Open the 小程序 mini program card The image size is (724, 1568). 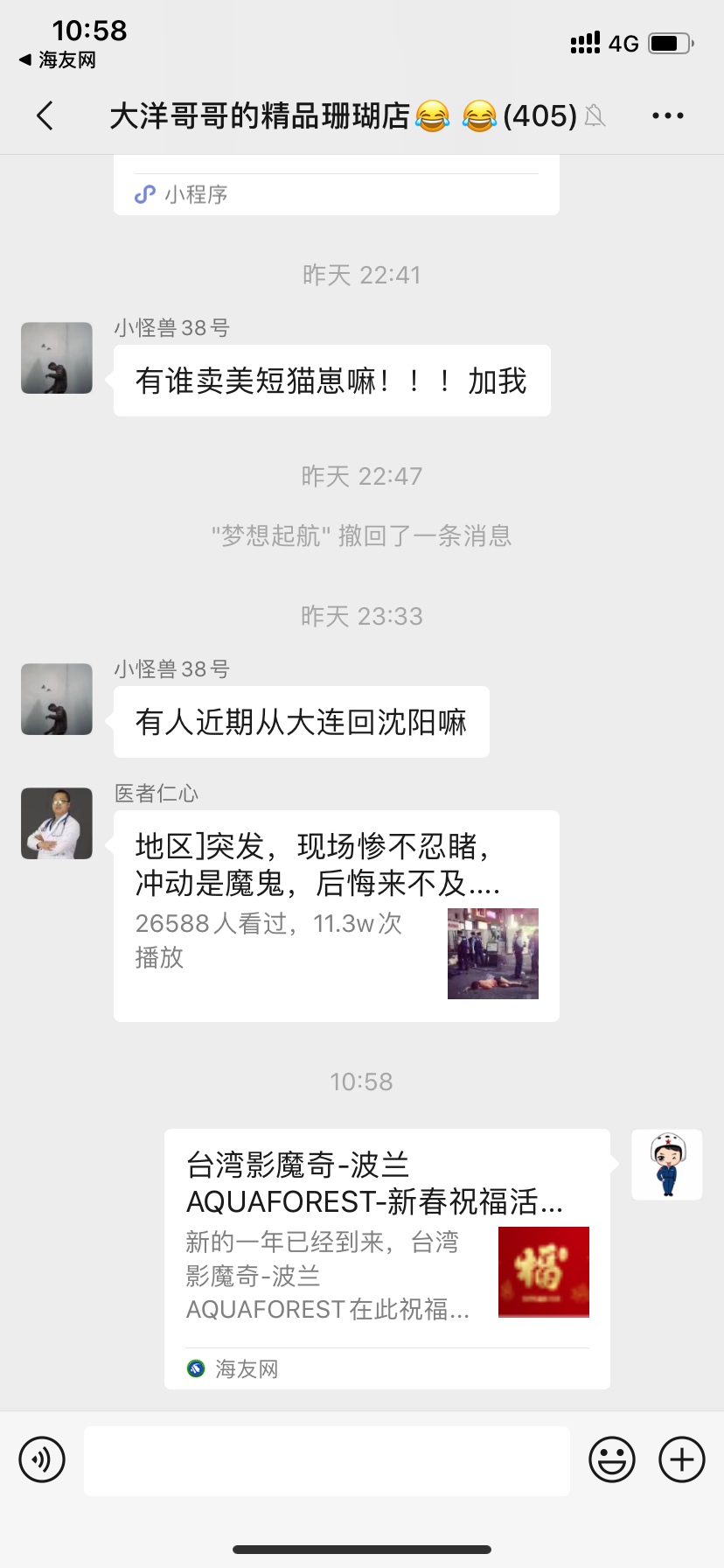(336, 186)
